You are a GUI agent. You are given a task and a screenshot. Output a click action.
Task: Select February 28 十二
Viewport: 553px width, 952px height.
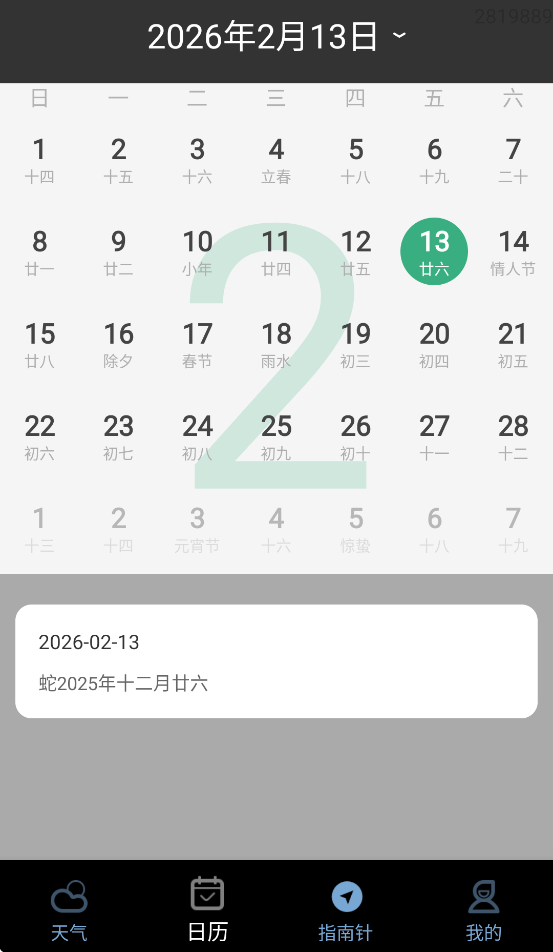click(x=513, y=436)
